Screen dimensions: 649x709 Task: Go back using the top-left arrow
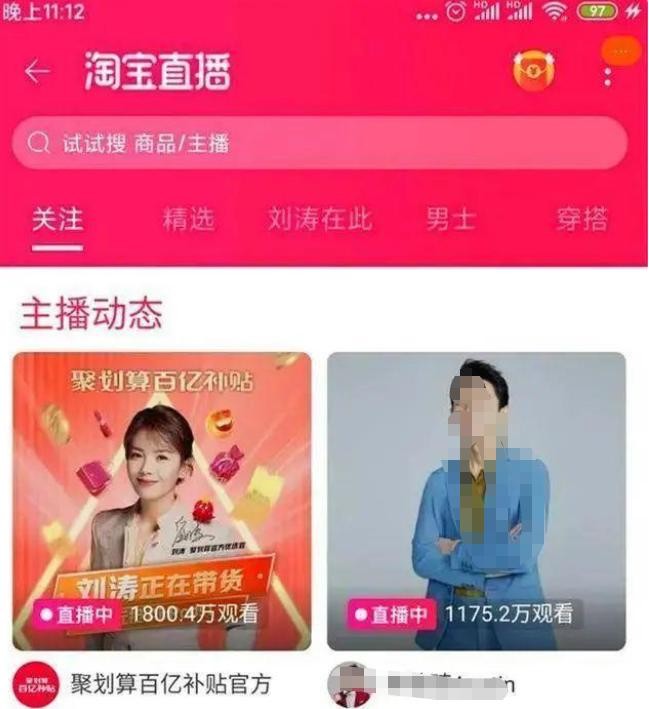(38, 72)
